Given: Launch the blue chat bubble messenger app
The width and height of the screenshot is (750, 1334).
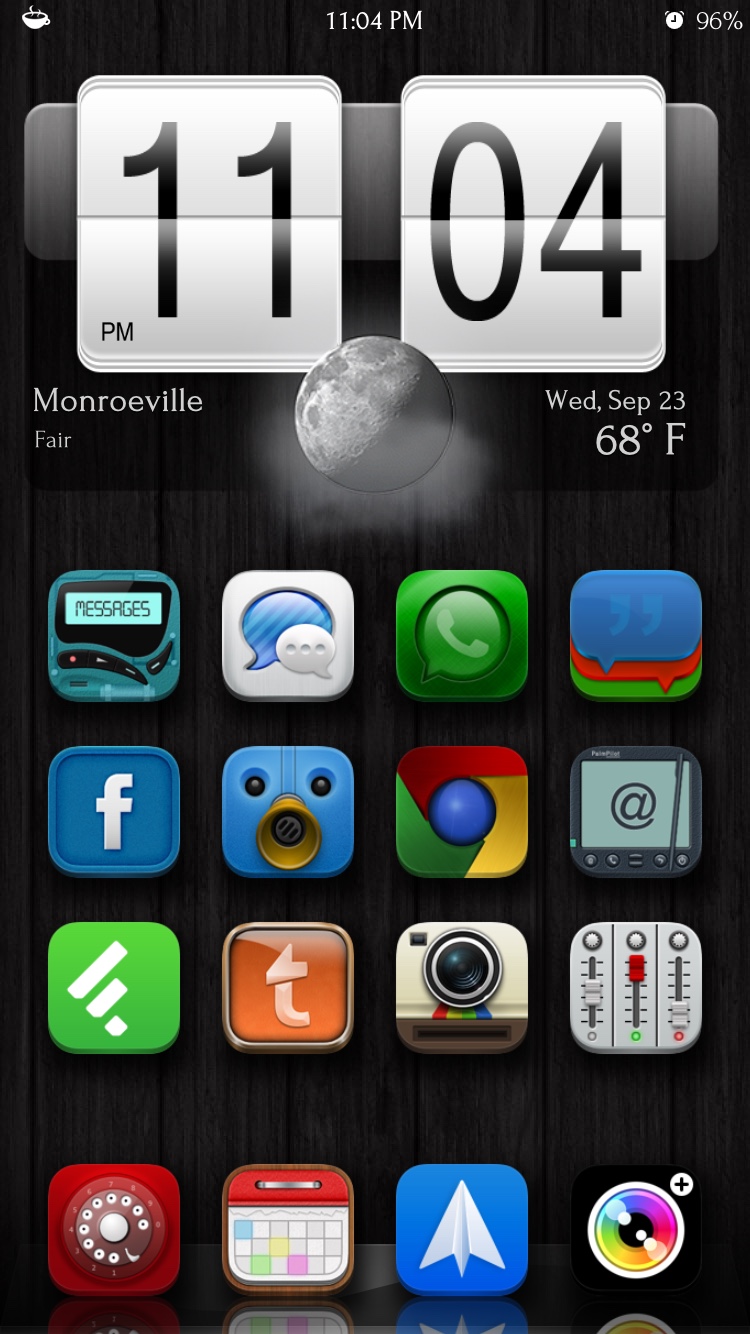Looking at the screenshot, I should tap(288, 635).
